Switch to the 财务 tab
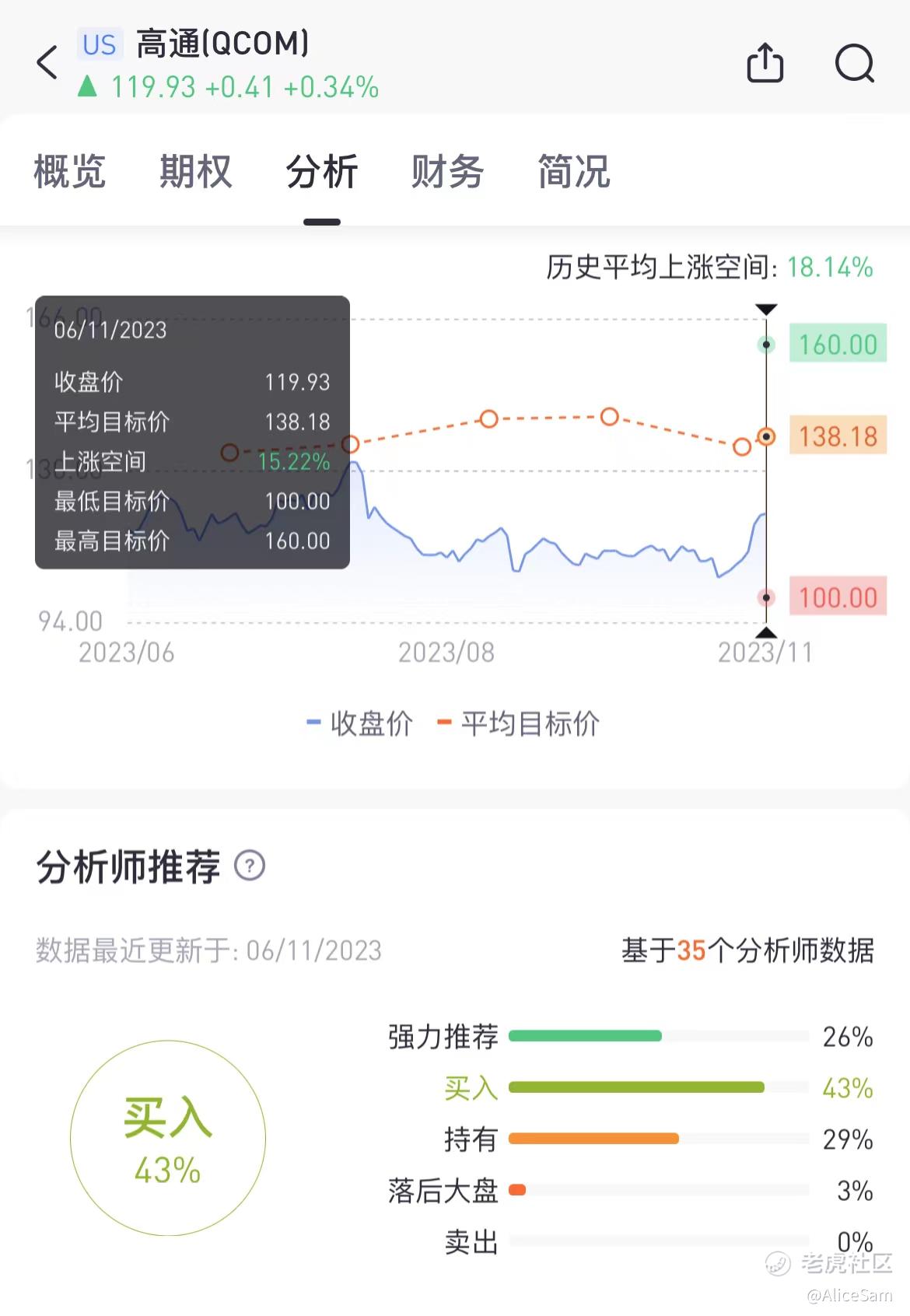Viewport: 910px width, 1316px height. (x=447, y=171)
